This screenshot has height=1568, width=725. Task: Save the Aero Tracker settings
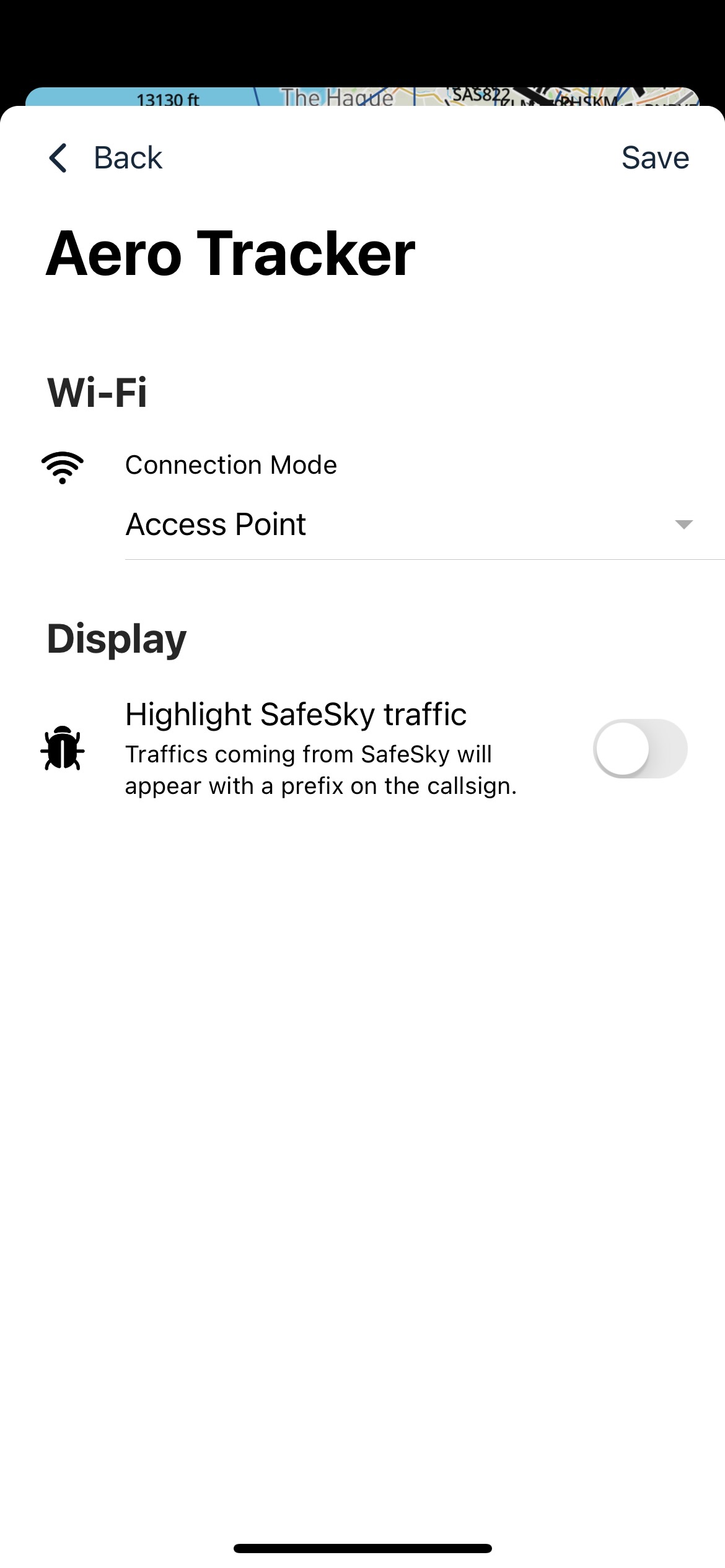tap(655, 158)
